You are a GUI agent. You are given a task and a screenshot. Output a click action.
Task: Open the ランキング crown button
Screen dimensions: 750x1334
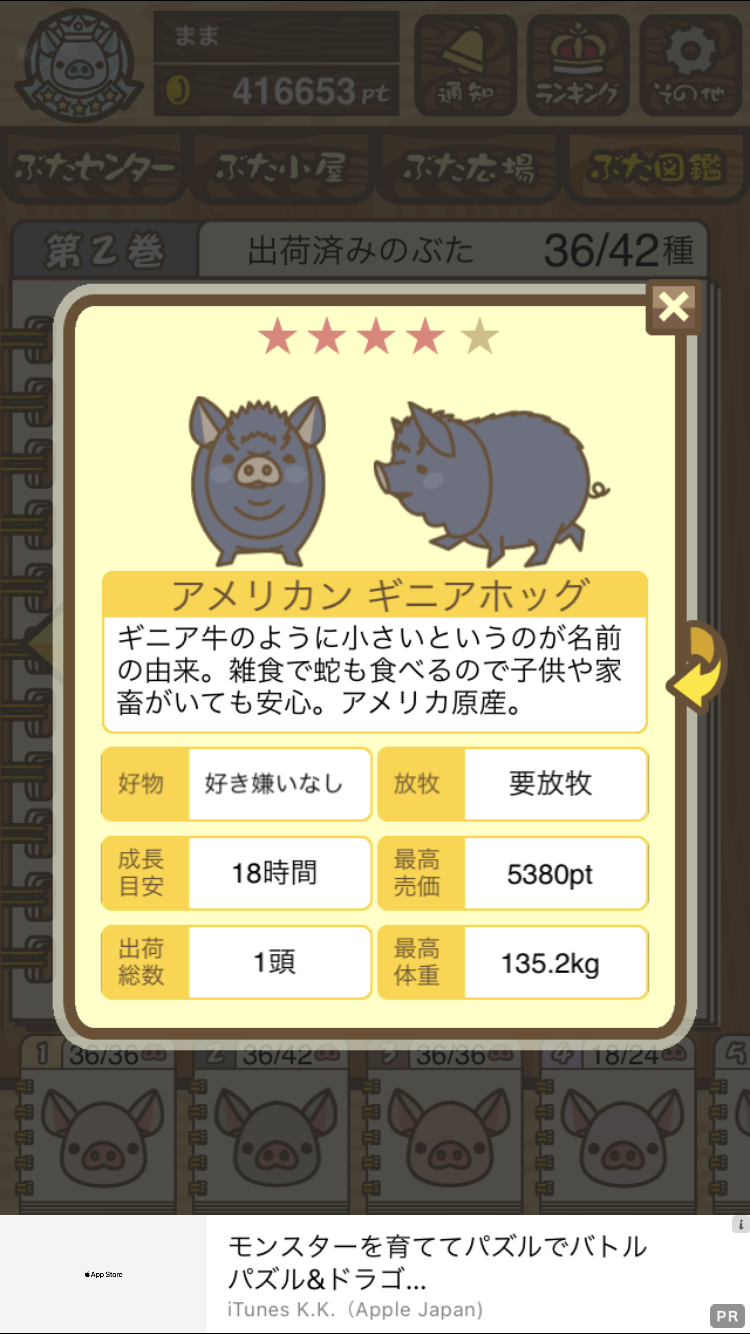click(577, 64)
